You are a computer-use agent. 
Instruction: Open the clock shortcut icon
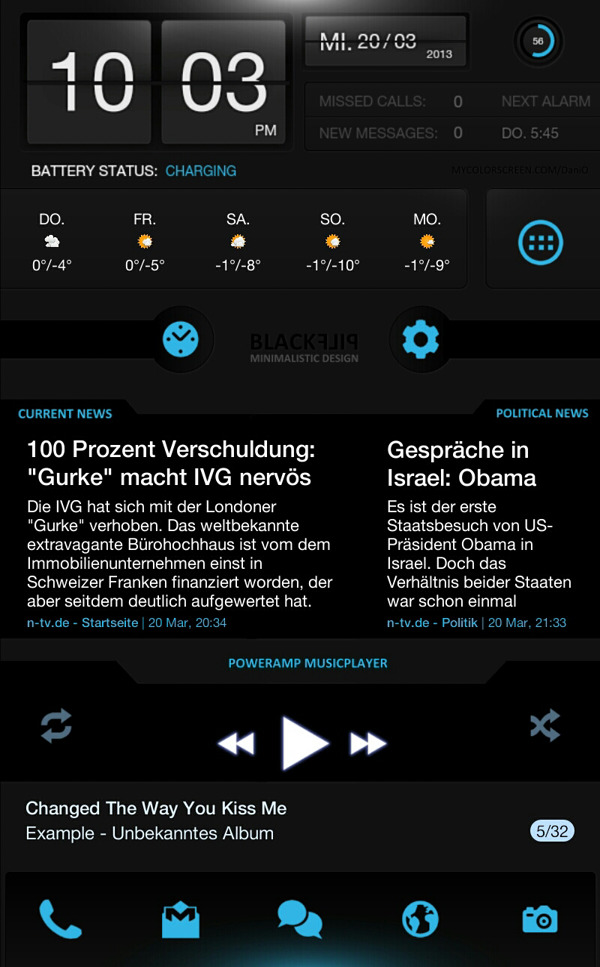181,340
